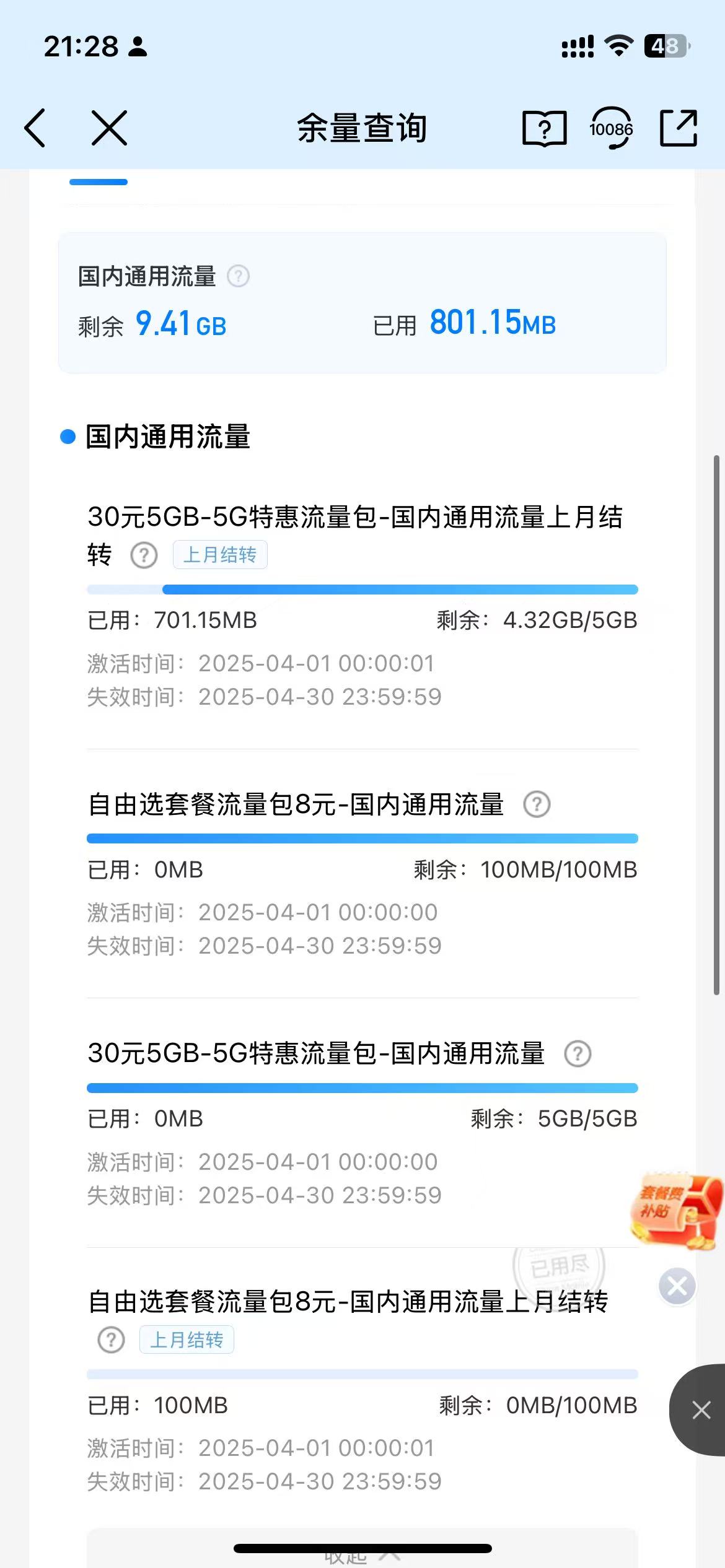View help for 30元5GB-5G特惠流量包-国内通用流量

[x=578, y=1053]
